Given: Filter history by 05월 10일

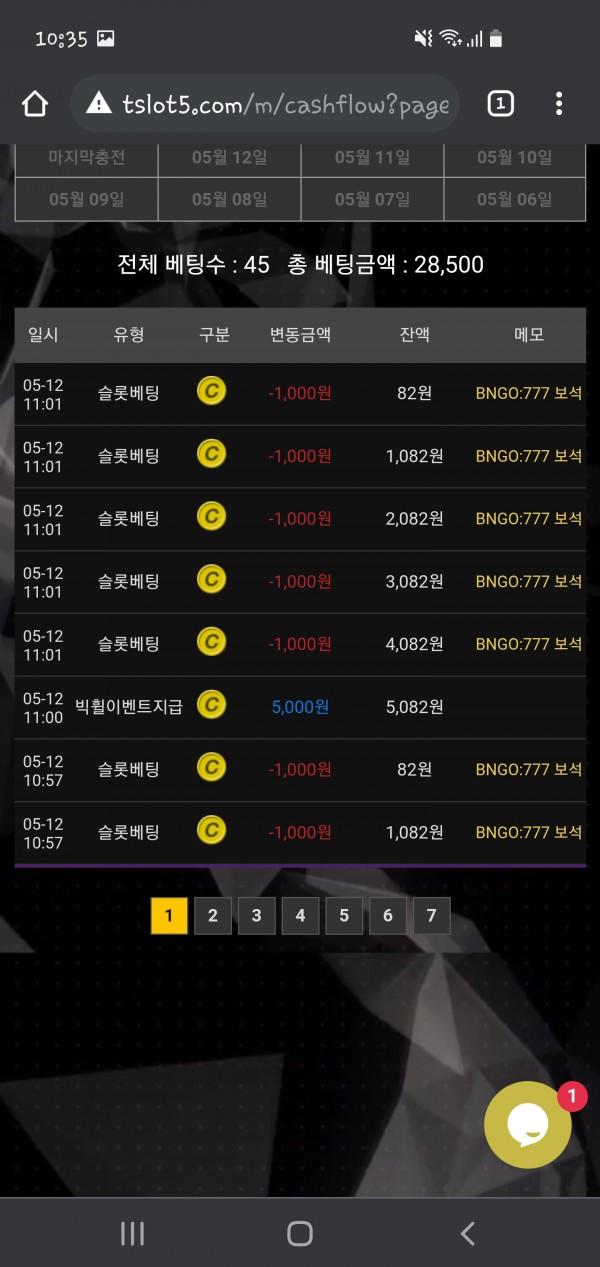Looking at the screenshot, I should click(x=514, y=158).
